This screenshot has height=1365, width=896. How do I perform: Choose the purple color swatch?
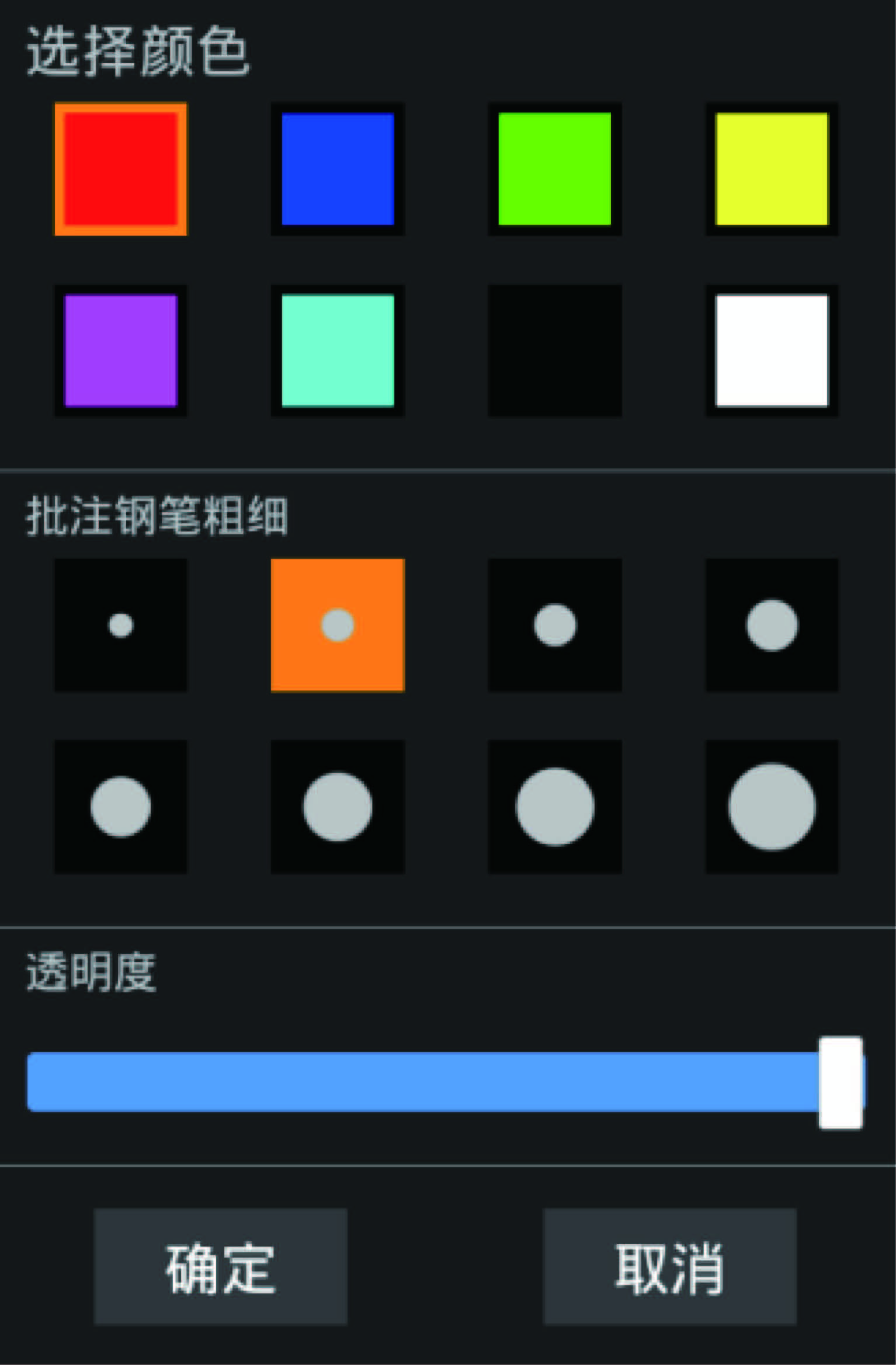click(x=121, y=350)
